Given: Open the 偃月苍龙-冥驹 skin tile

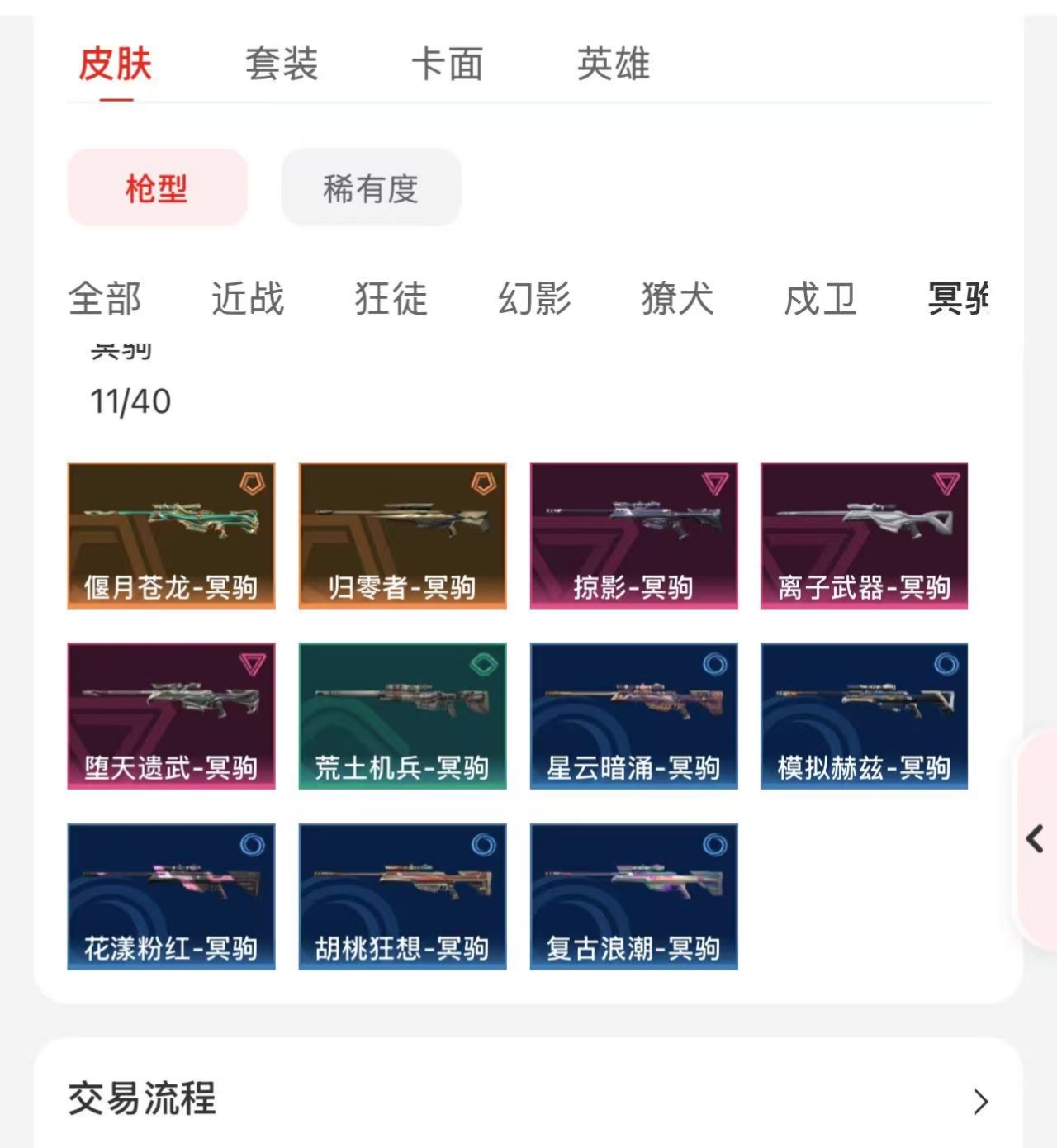Looking at the screenshot, I should click(171, 535).
